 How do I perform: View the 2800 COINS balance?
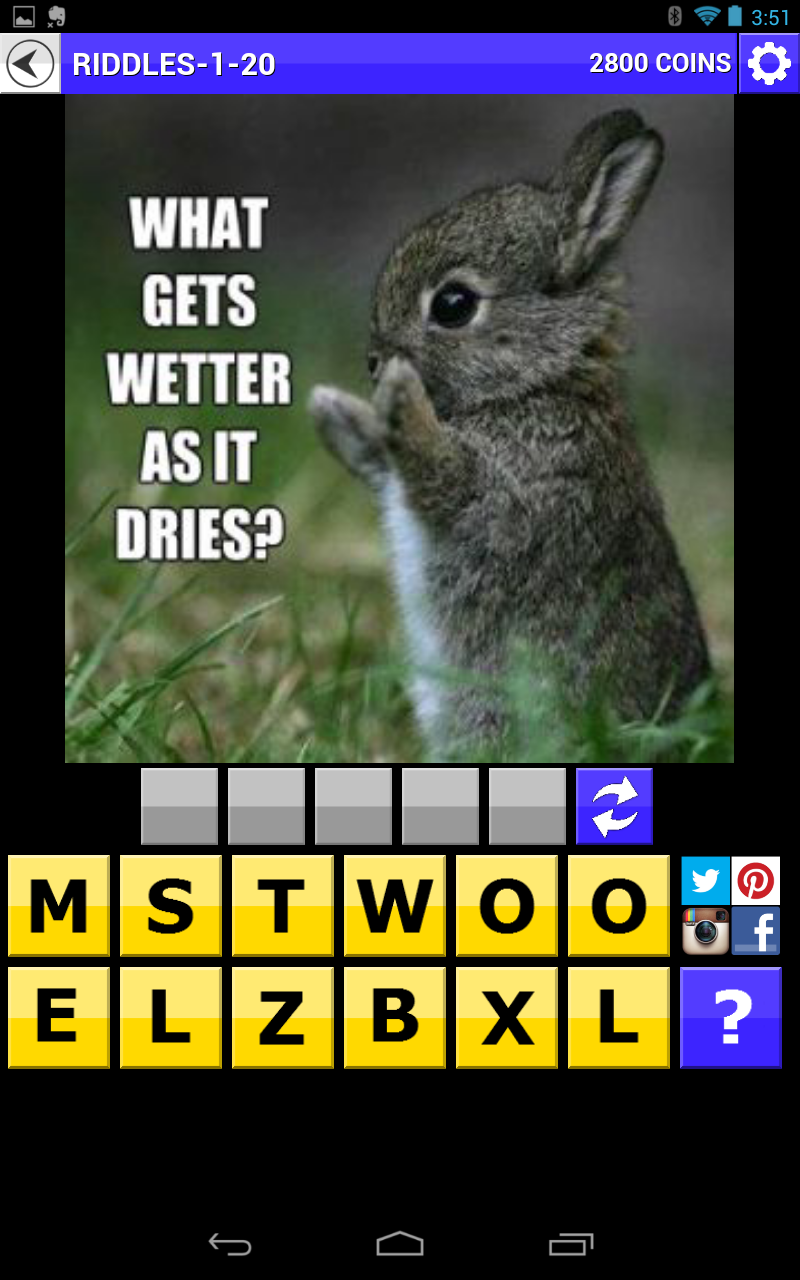661,62
